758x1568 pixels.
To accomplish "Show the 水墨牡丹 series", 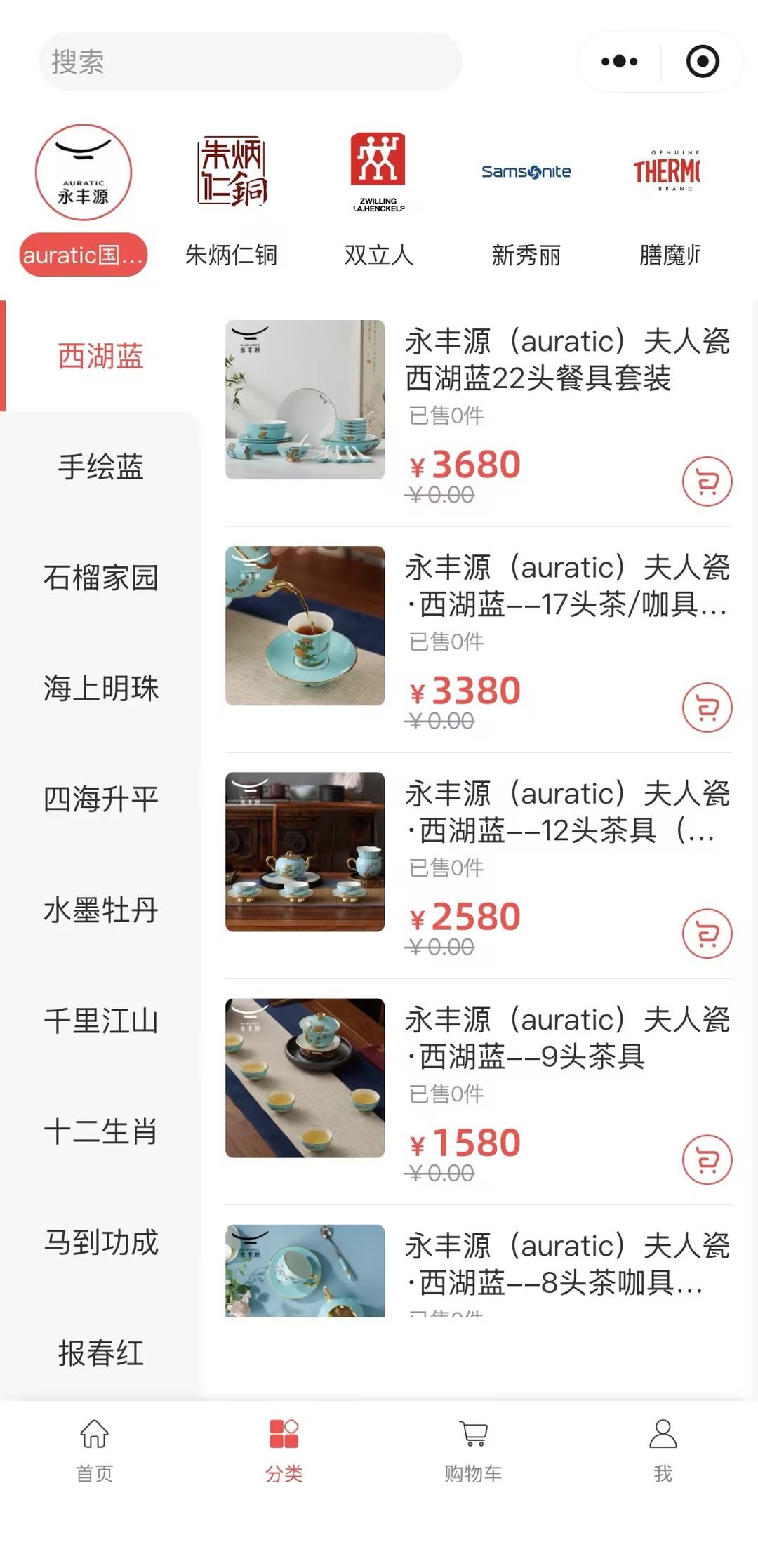I will pos(100,910).
